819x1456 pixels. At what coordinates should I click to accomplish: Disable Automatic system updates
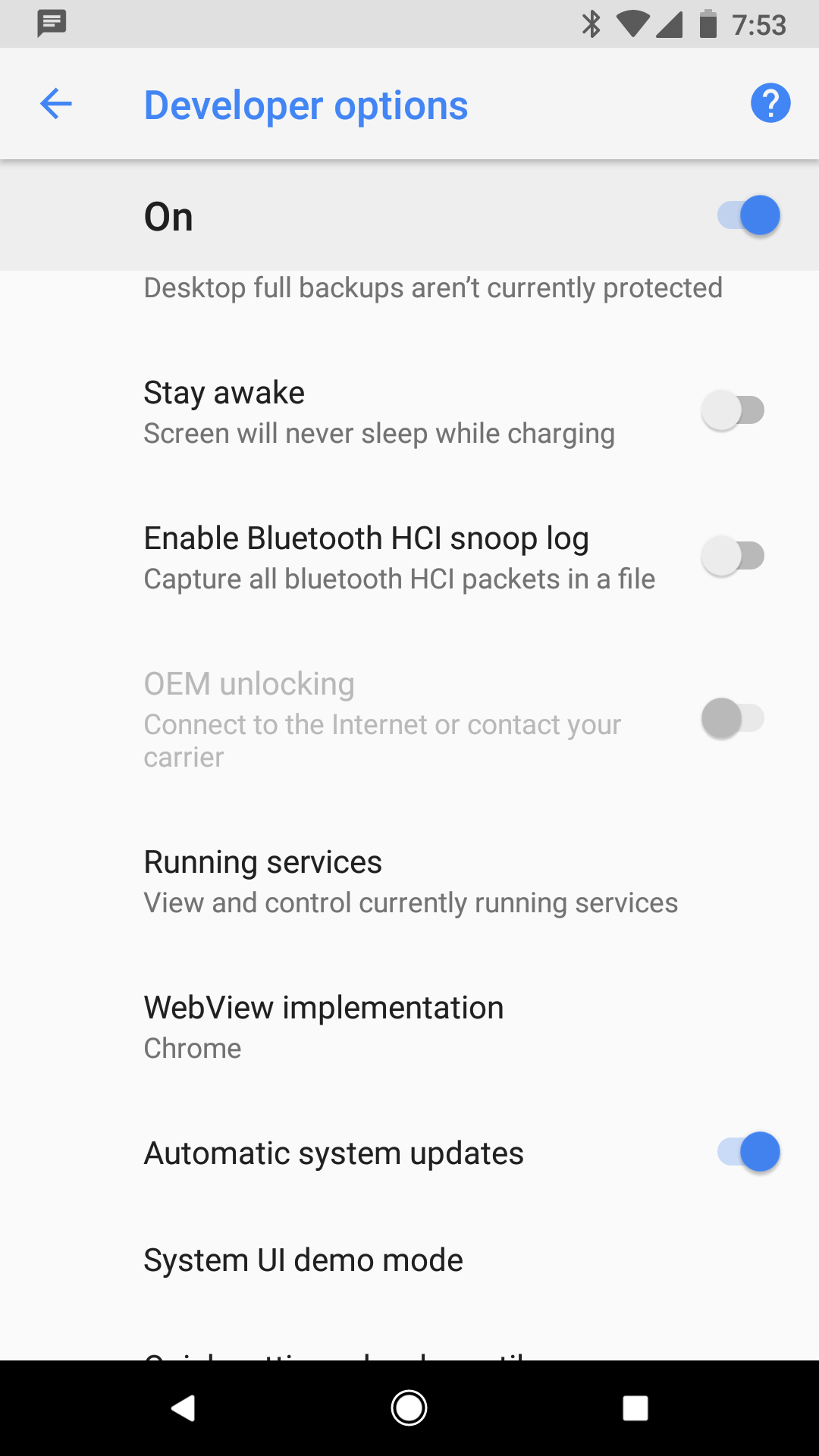click(748, 1152)
